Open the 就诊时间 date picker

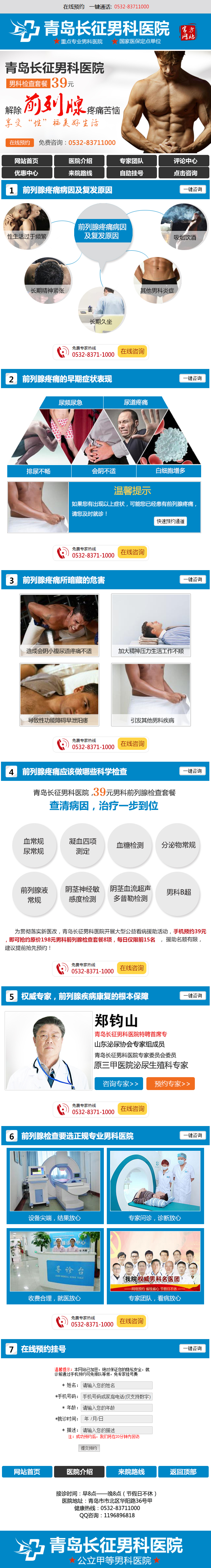pyautogui.click(x=116, y=1418)
